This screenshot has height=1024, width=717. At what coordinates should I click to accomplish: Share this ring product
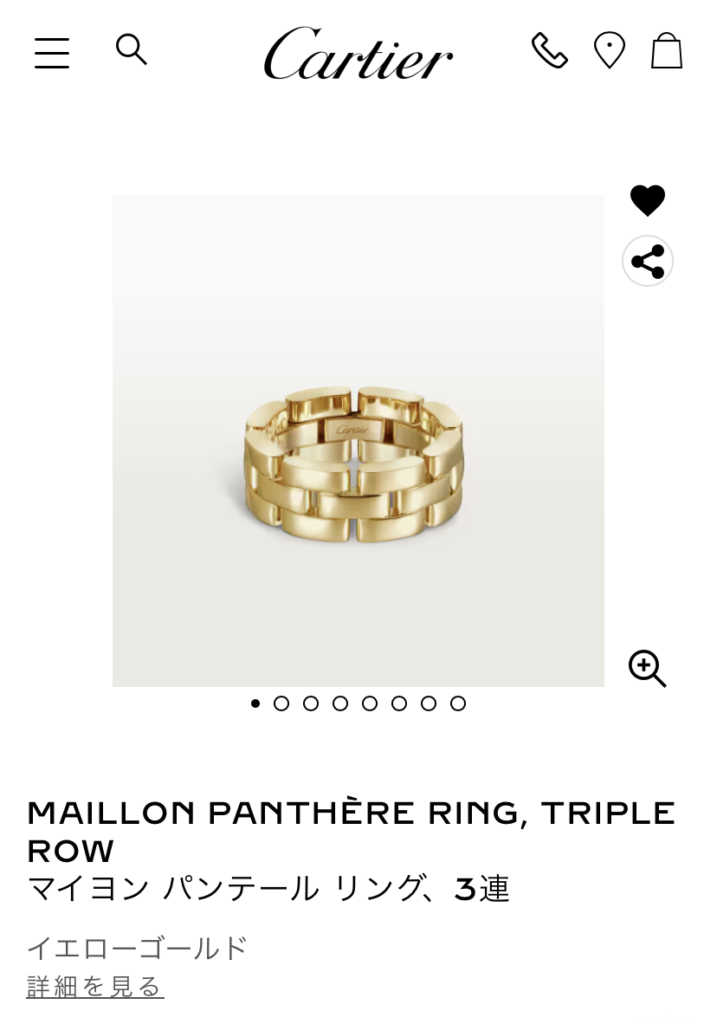pyautogui.click(x=647, y=262)
